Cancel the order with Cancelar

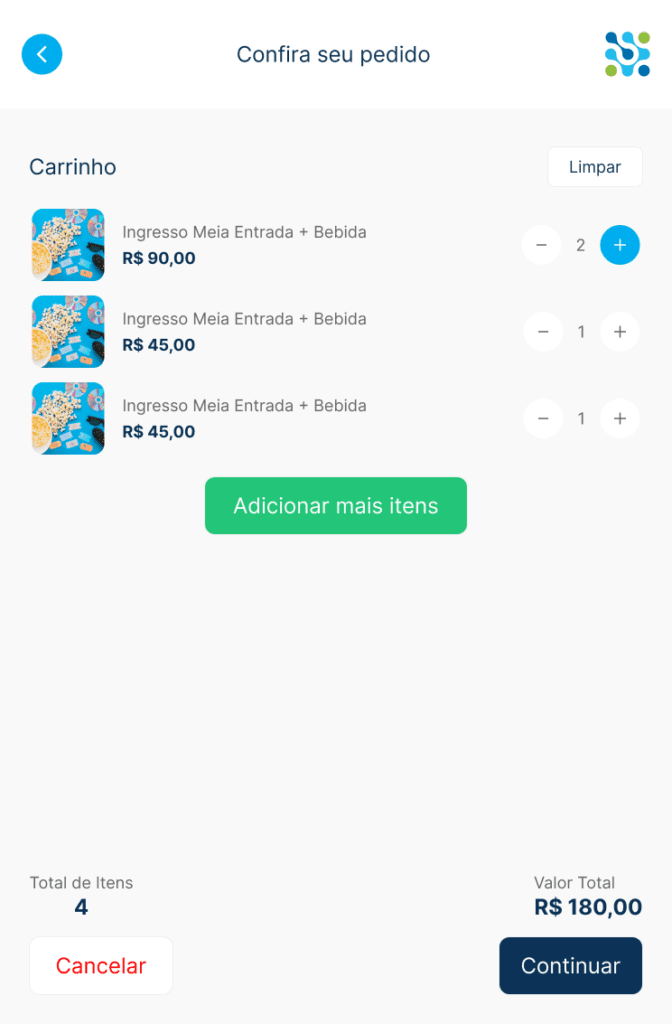point(101,966)
